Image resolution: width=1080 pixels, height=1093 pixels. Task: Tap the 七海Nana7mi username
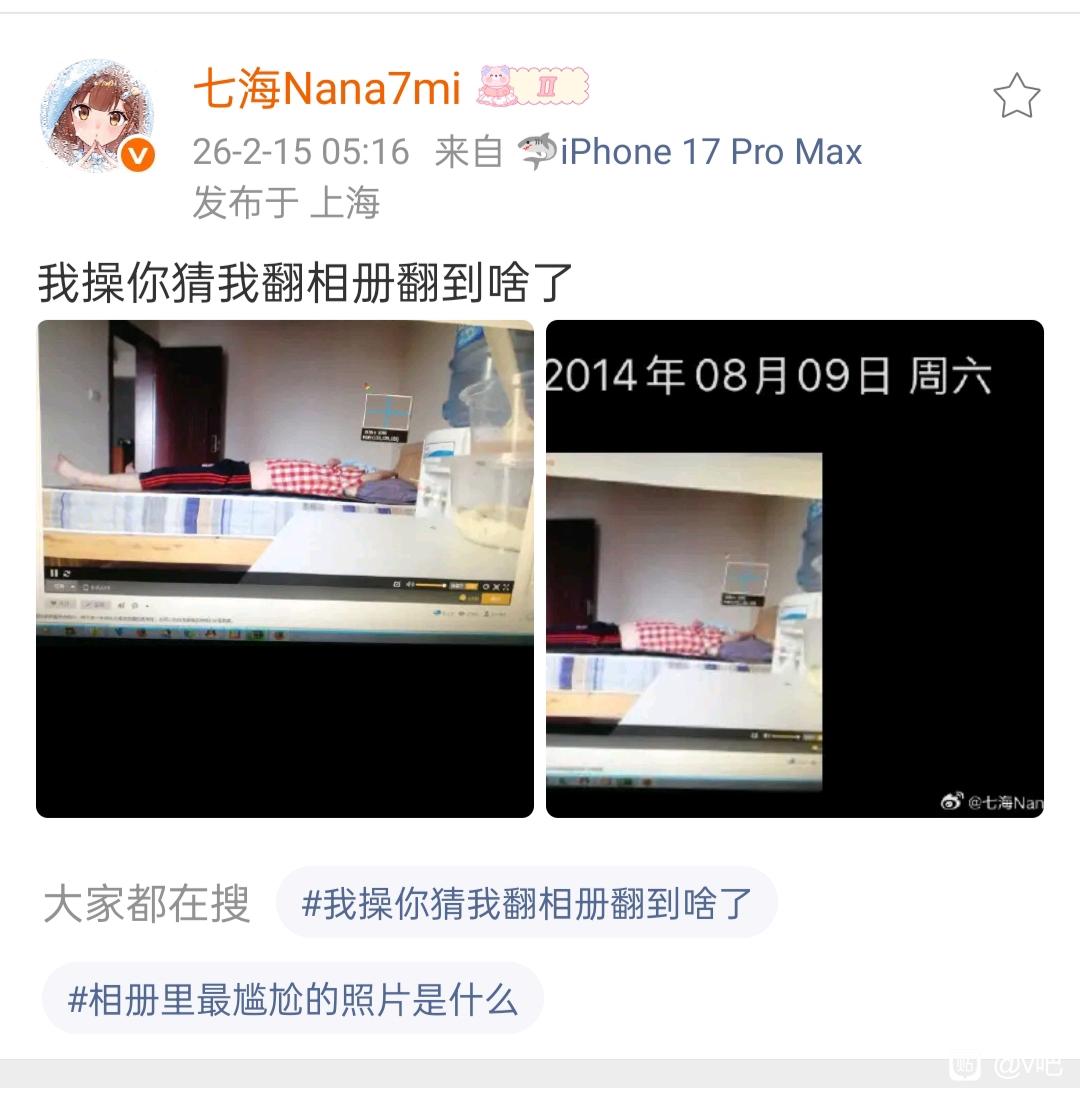[x=327, y=89]
